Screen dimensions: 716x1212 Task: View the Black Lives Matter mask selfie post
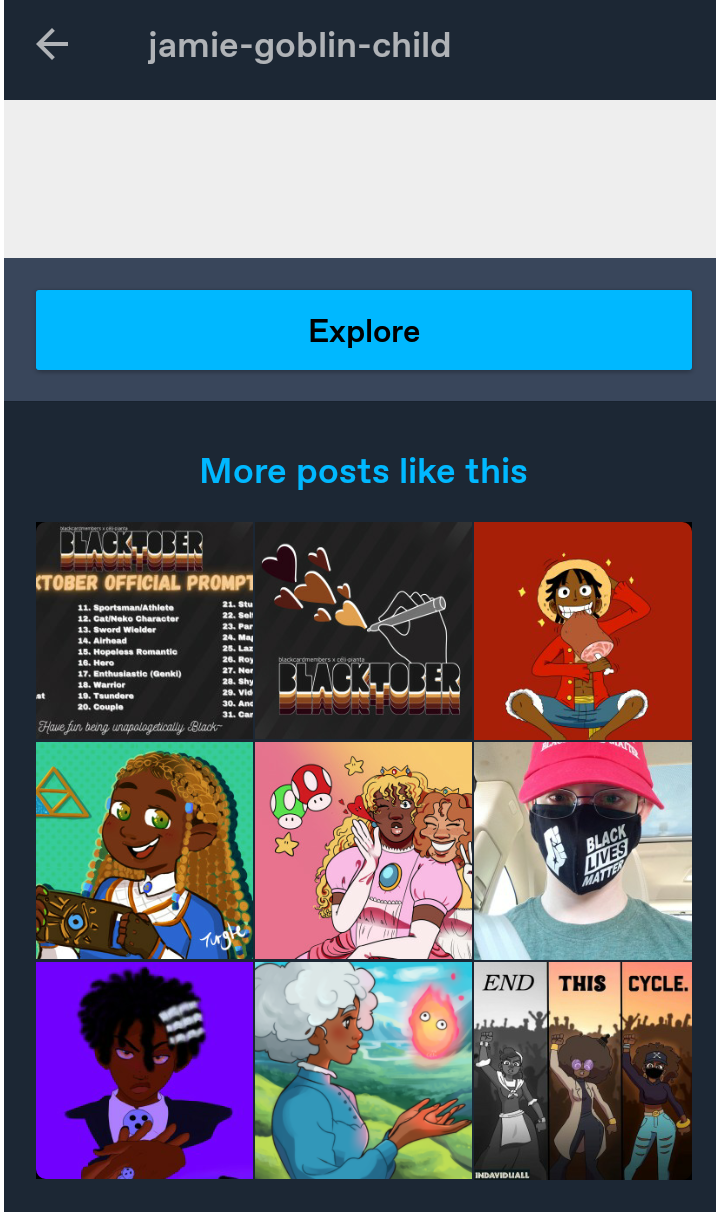(583, 851)
